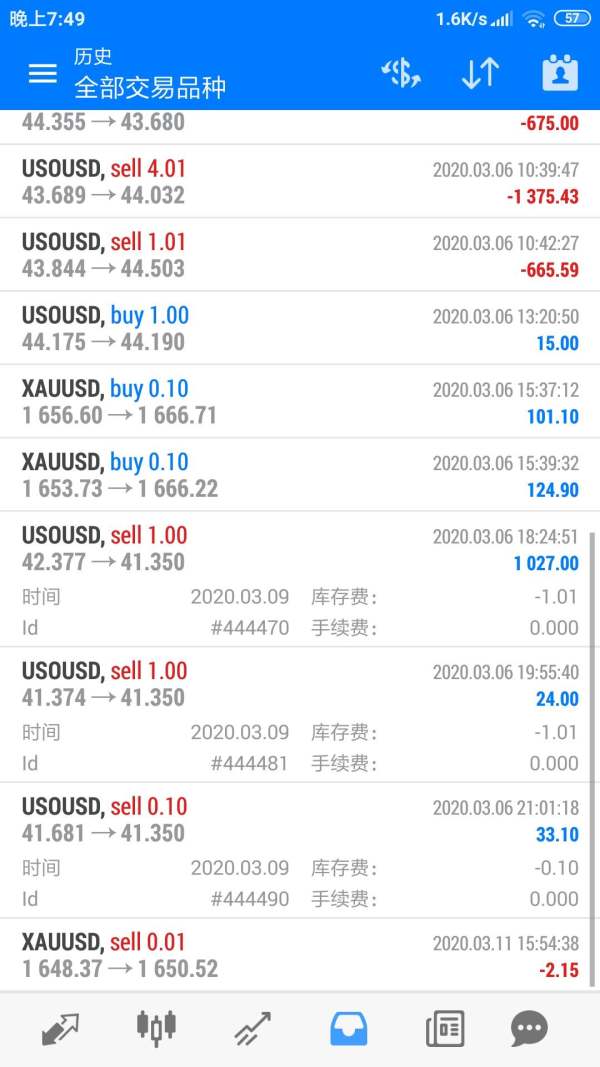Image resolution: width=600 pixels, height=1067 pixels.
Task: Expand XAUUSD buy 0.10 at 15:39:32
Action: coord(300,475)
